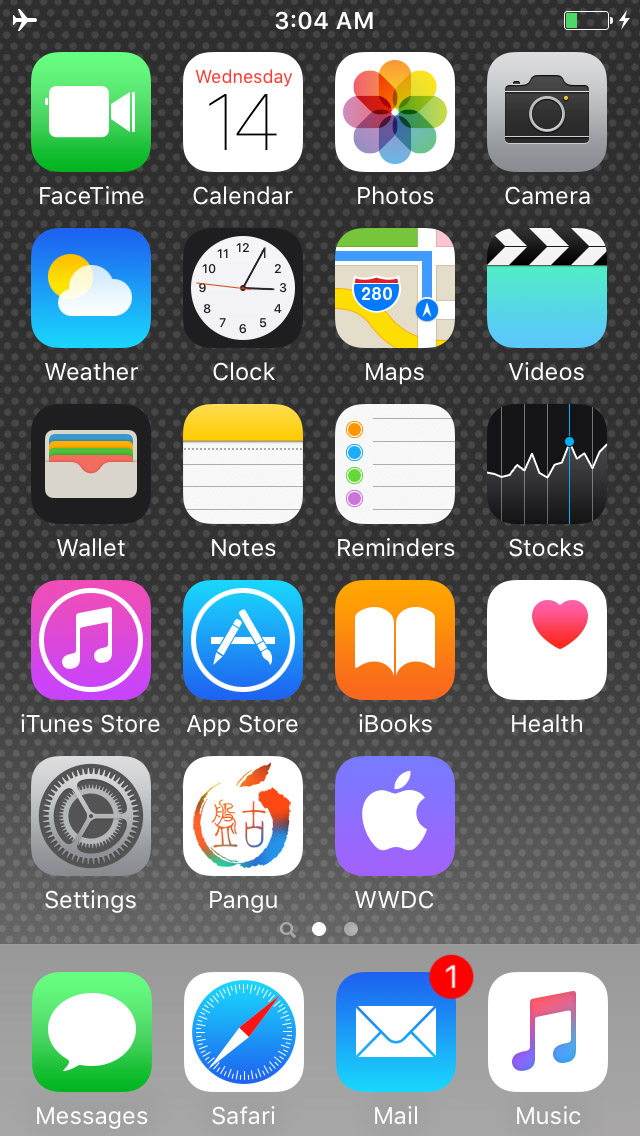
Task: Open Safari from the dock
Action: 244,1032
